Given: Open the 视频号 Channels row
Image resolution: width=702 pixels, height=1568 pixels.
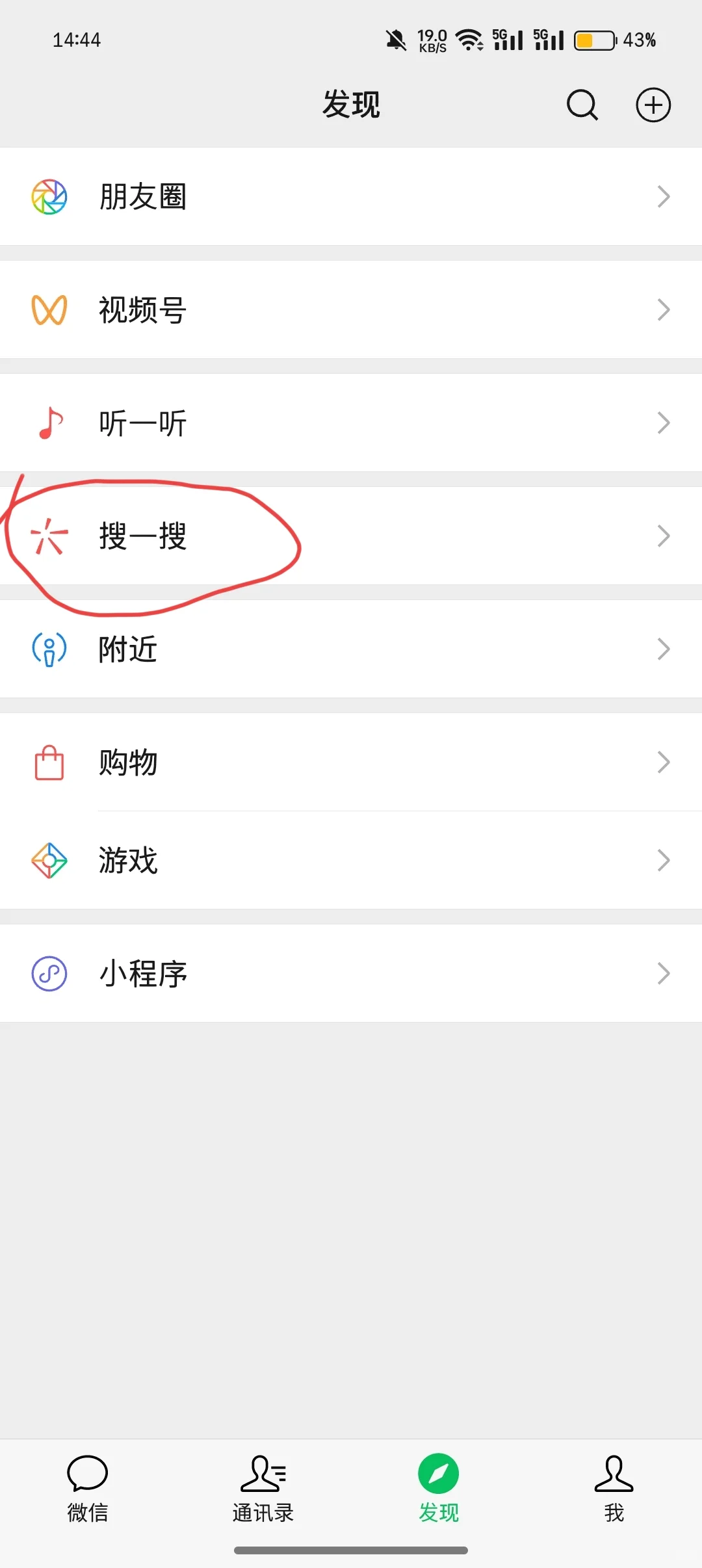Looking at the screenshot, I should [351, 309].
